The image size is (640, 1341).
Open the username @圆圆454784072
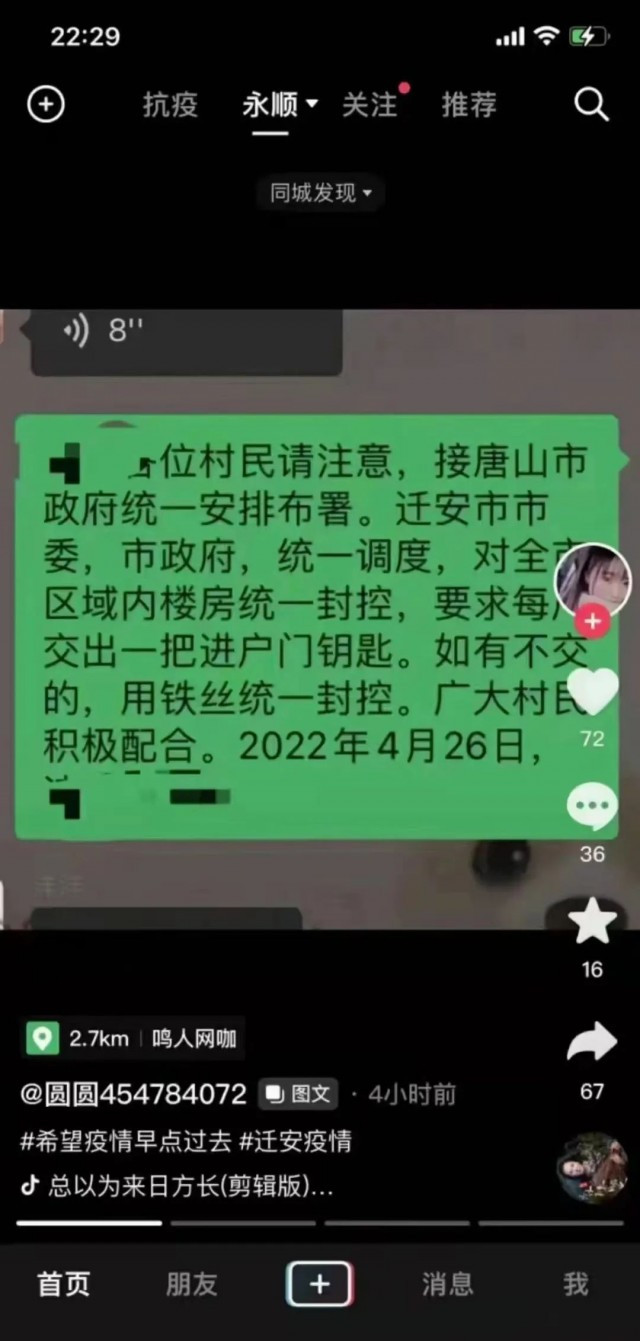pos(134,1094)
